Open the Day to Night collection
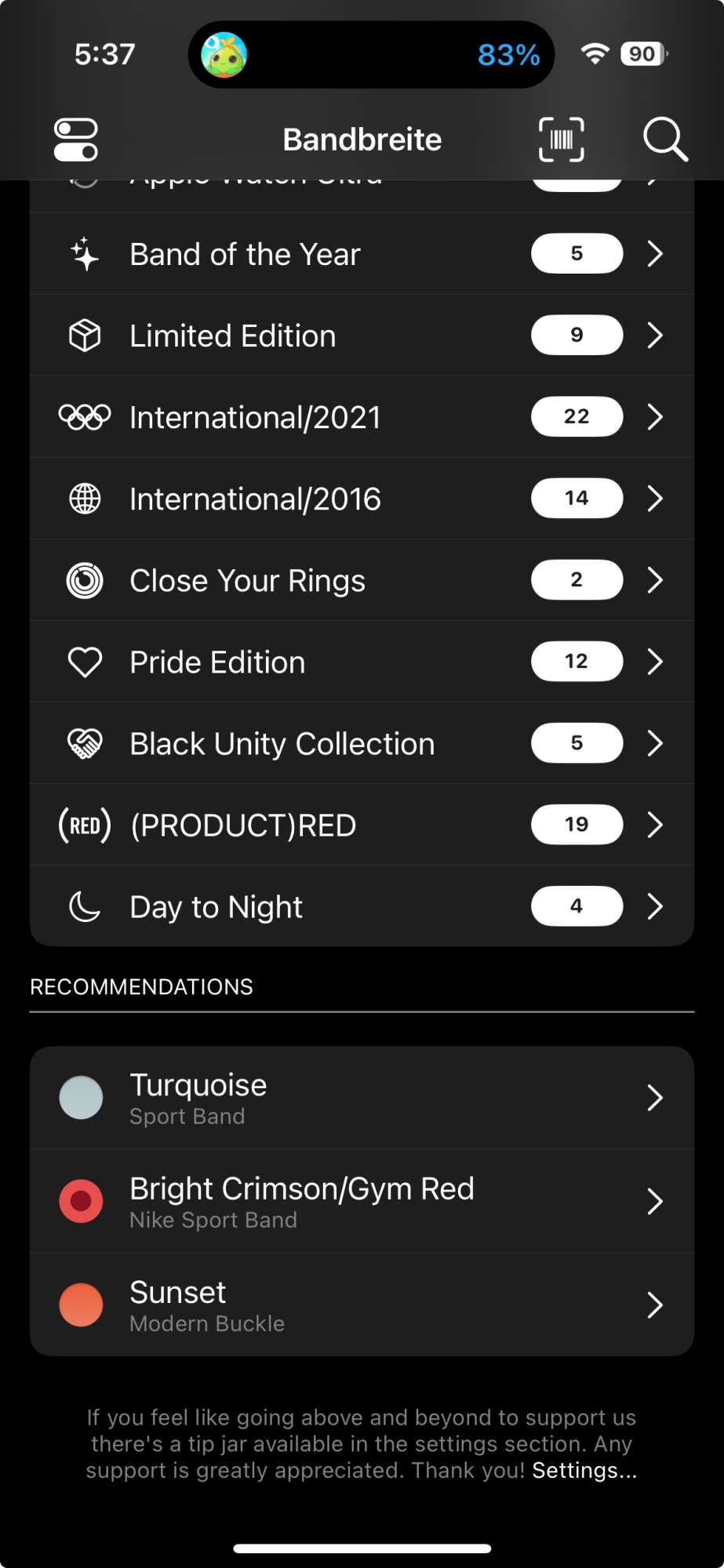Screen dimensions: 724x1568 coord(362,906)
